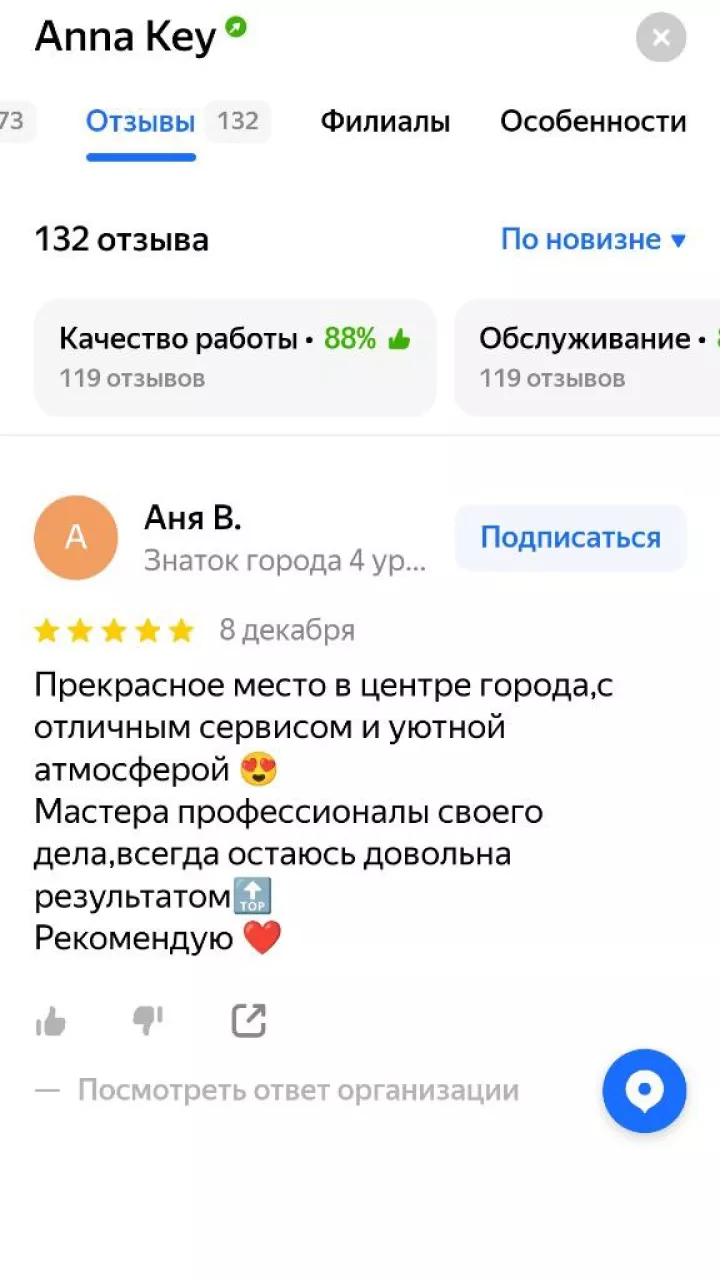Open the Особенности tab

[593, 122]
